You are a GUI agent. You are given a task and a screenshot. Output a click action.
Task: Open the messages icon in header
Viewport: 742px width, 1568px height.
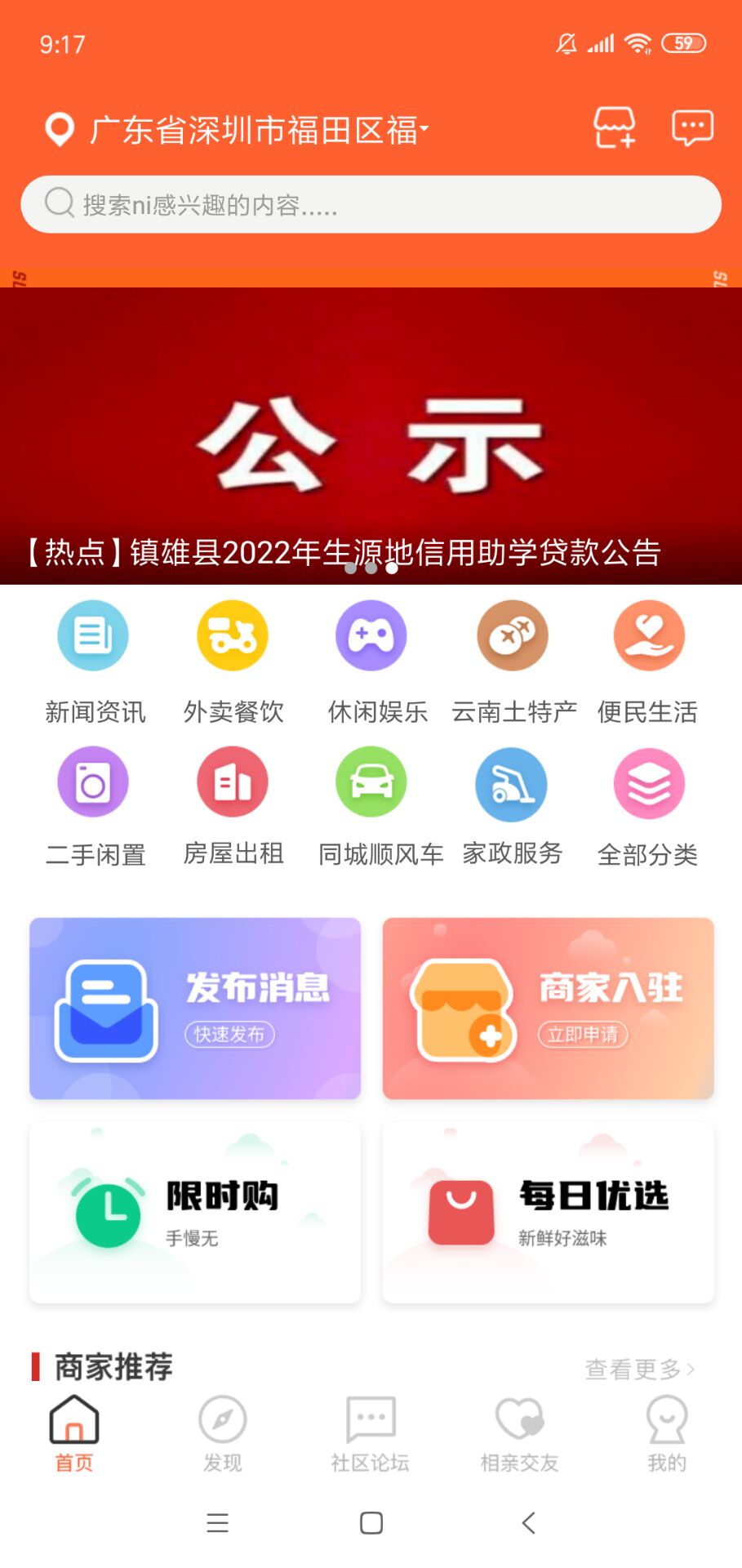pos(691,127)
